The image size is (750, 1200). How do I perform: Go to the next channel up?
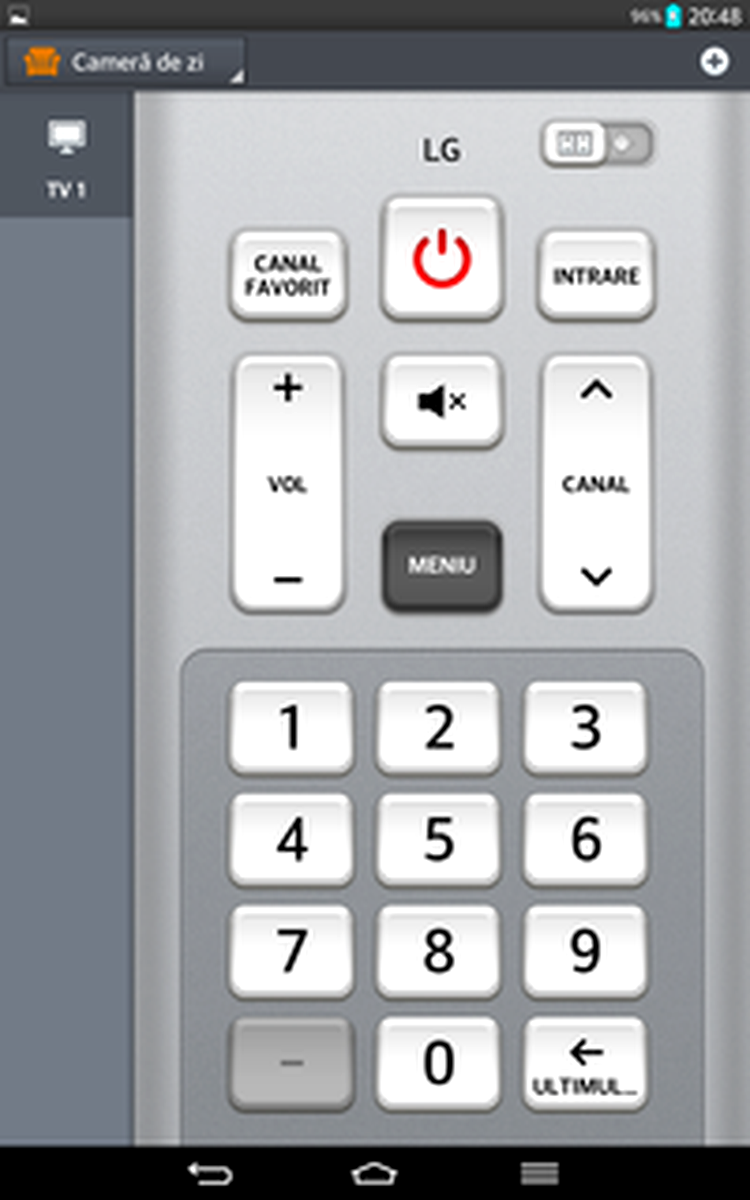pos(596,392)
